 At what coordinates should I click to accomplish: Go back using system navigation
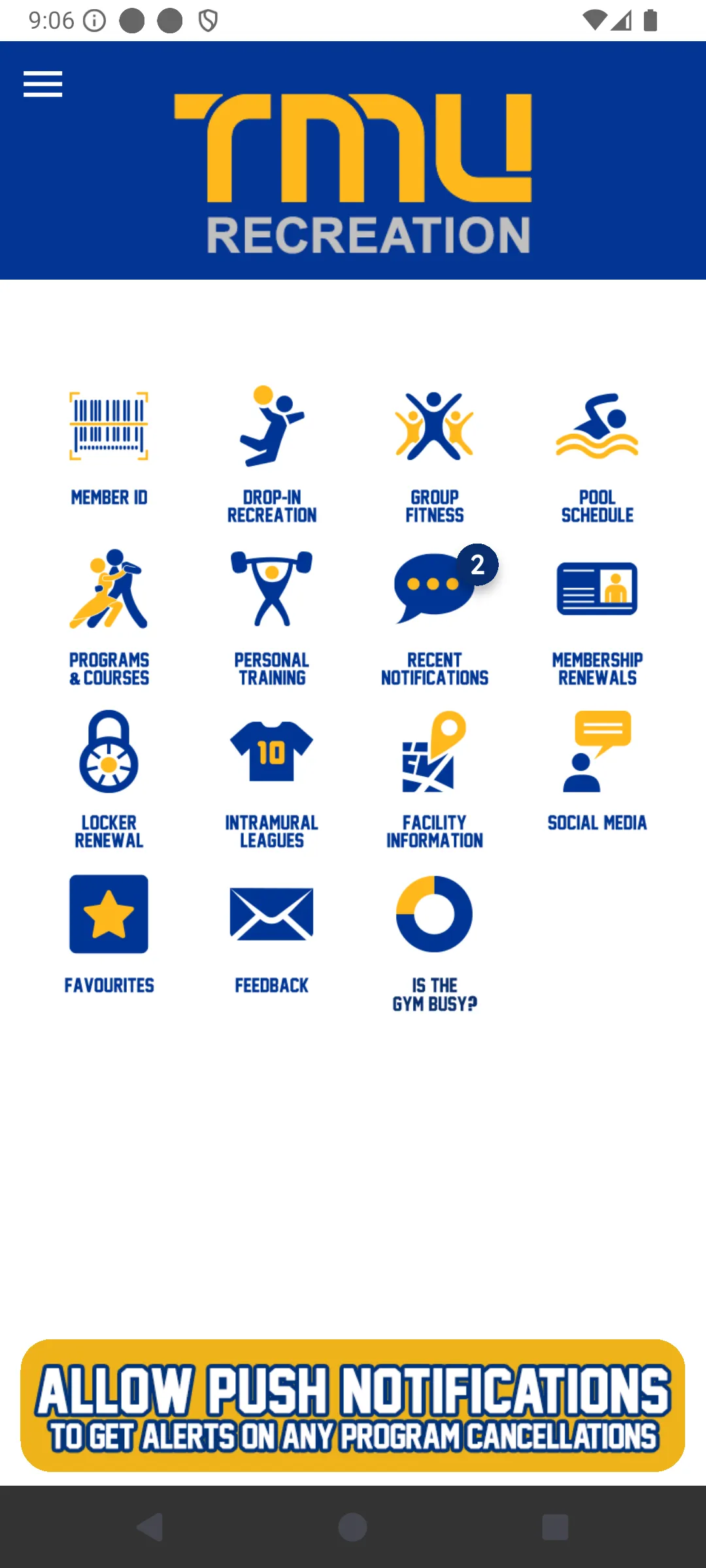pyautogui.click(x=150, y=1527)
